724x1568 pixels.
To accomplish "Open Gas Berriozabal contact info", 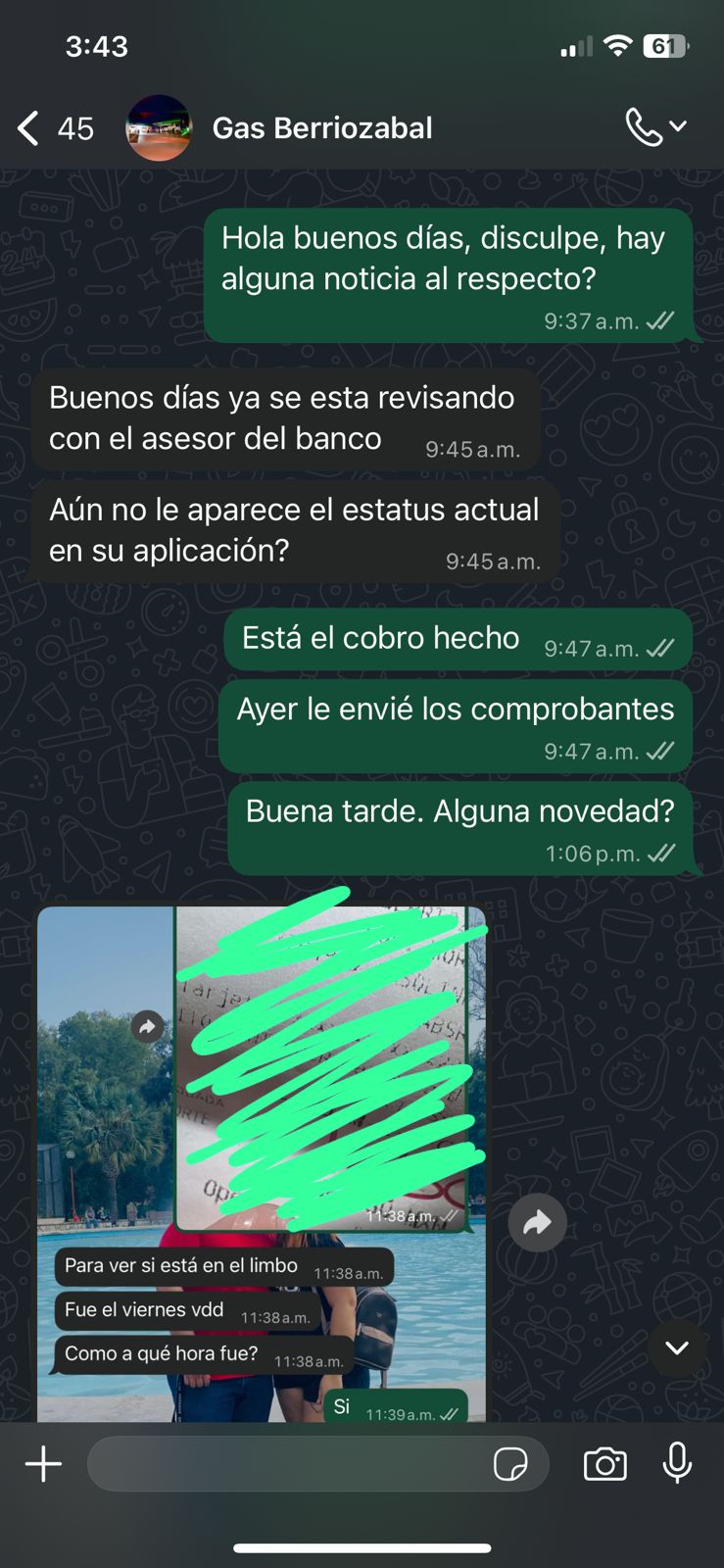I will click(x=321, y=128).
